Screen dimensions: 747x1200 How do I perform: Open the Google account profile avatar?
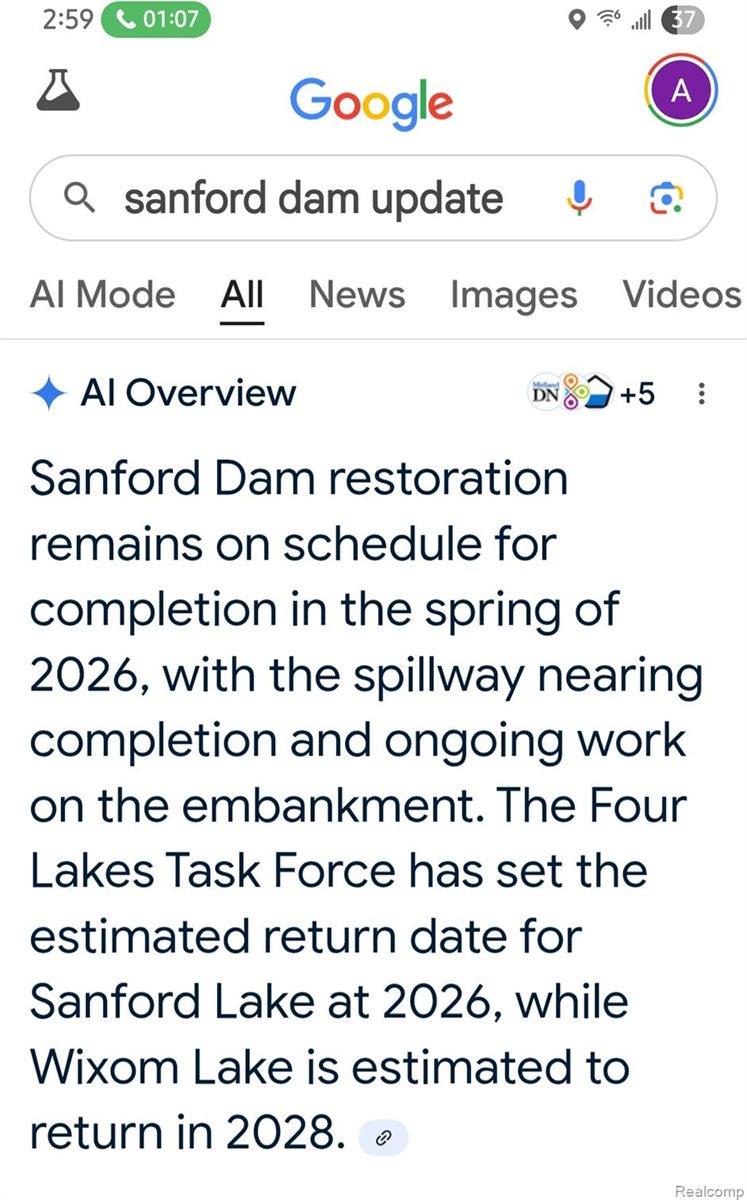pyautogui.click(x=680, y=92)
